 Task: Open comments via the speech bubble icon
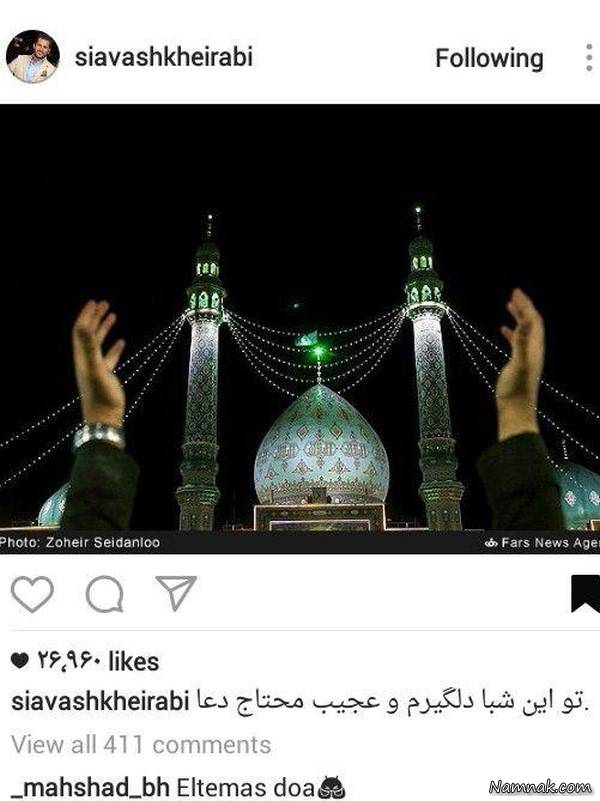point(104,594)
